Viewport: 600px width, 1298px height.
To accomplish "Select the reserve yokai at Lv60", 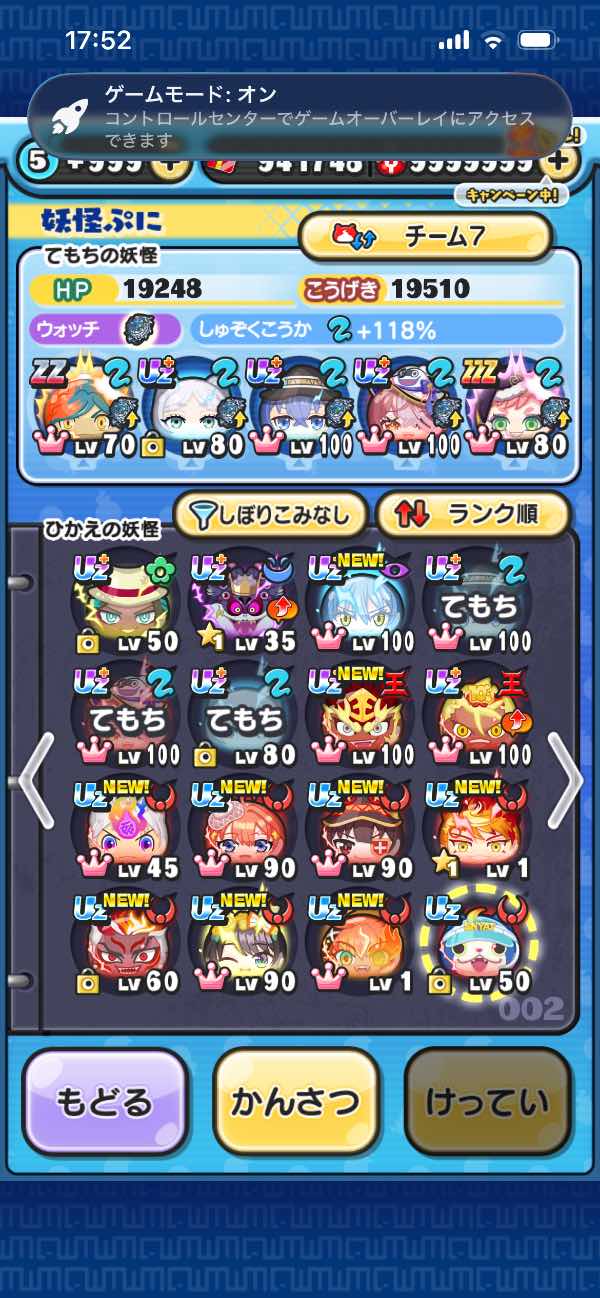I will point(126,941).
